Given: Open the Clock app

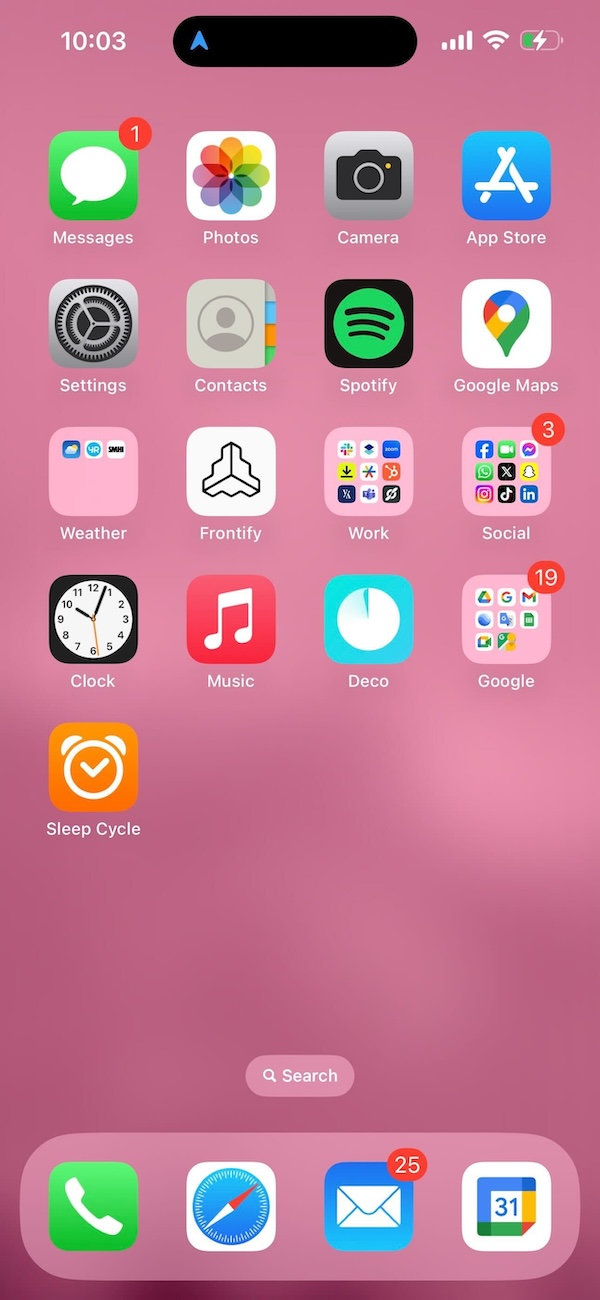Looking at the screenshot, I should [x=93, y=620].
